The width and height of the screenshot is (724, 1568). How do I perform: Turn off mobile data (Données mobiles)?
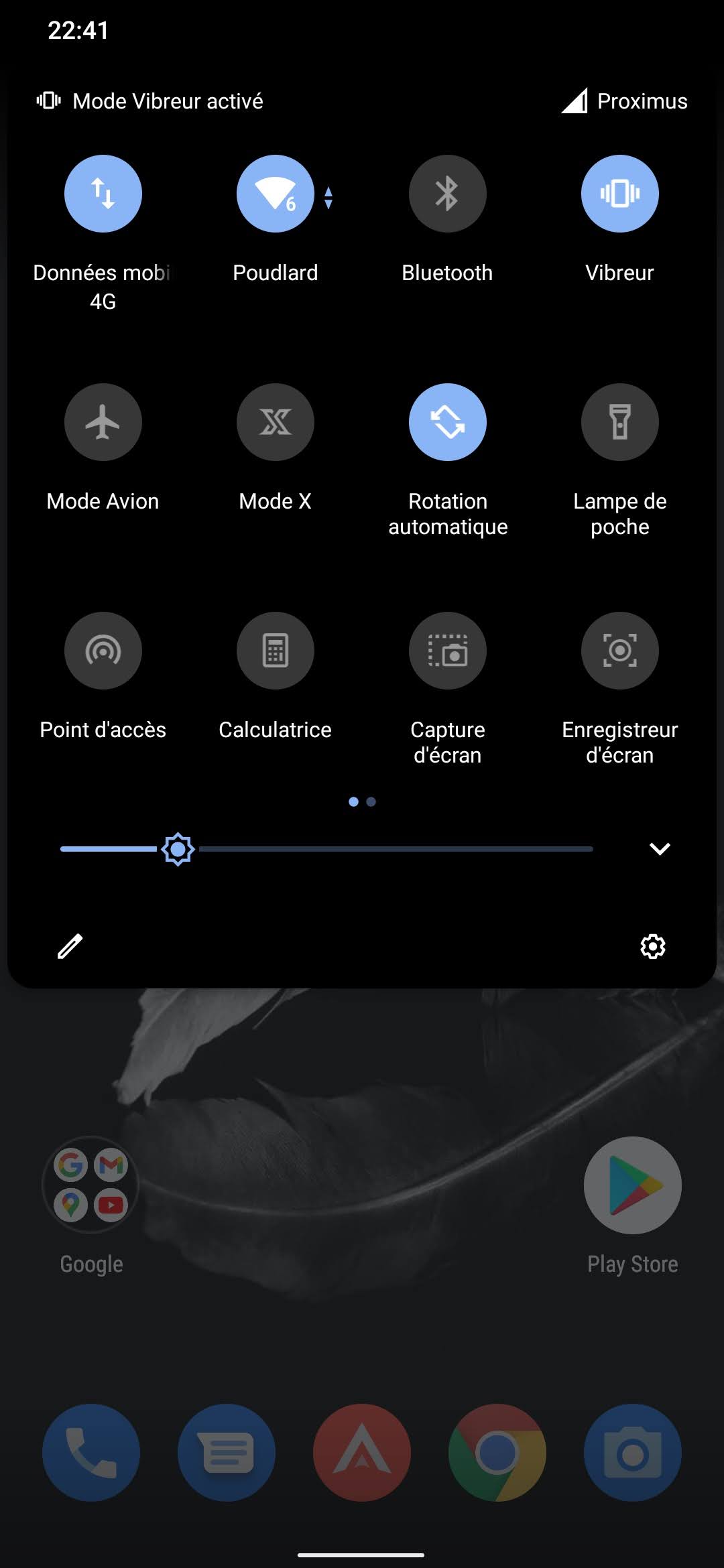click(x=103, y=194)
